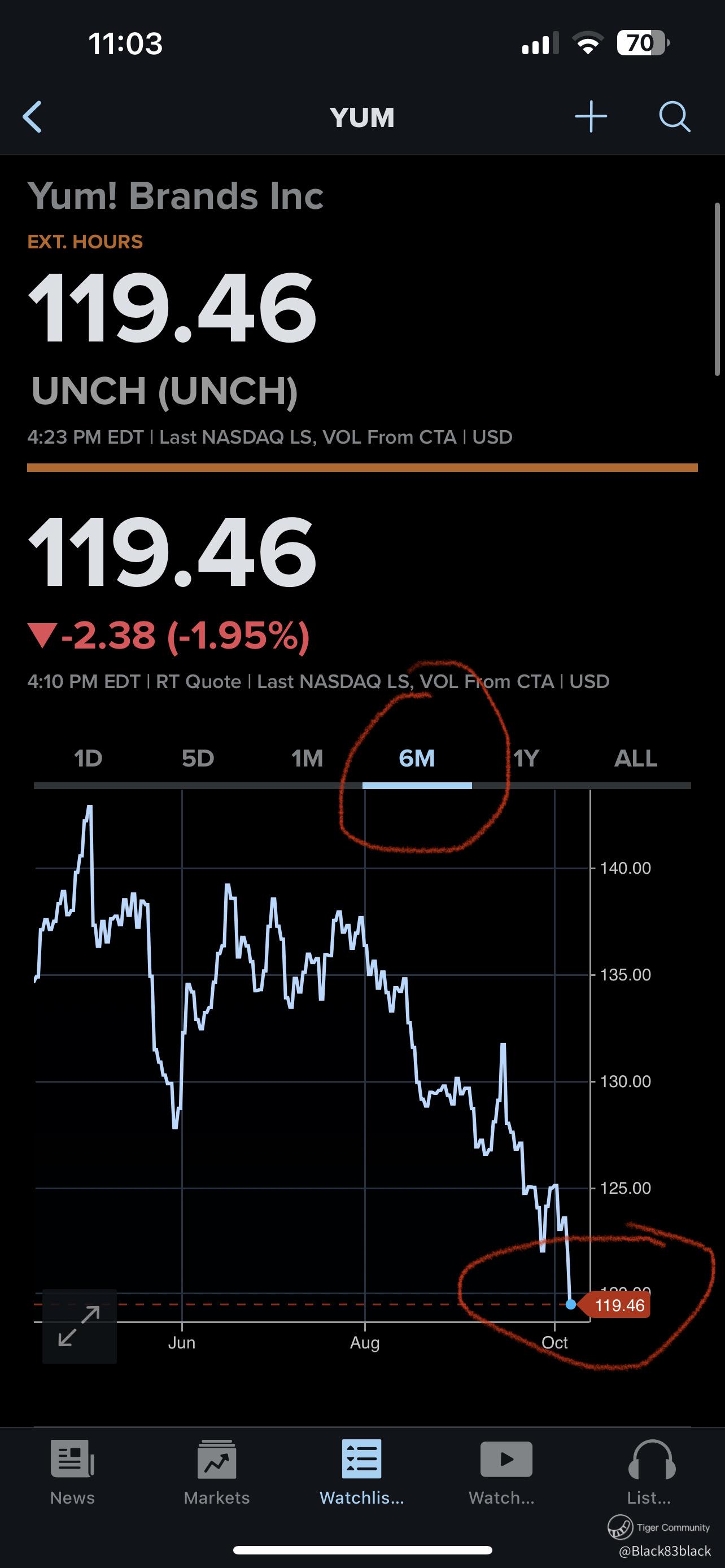Open the News tab
Viewport: 725px width, 1568px height.
click(x=72, y=1472)
